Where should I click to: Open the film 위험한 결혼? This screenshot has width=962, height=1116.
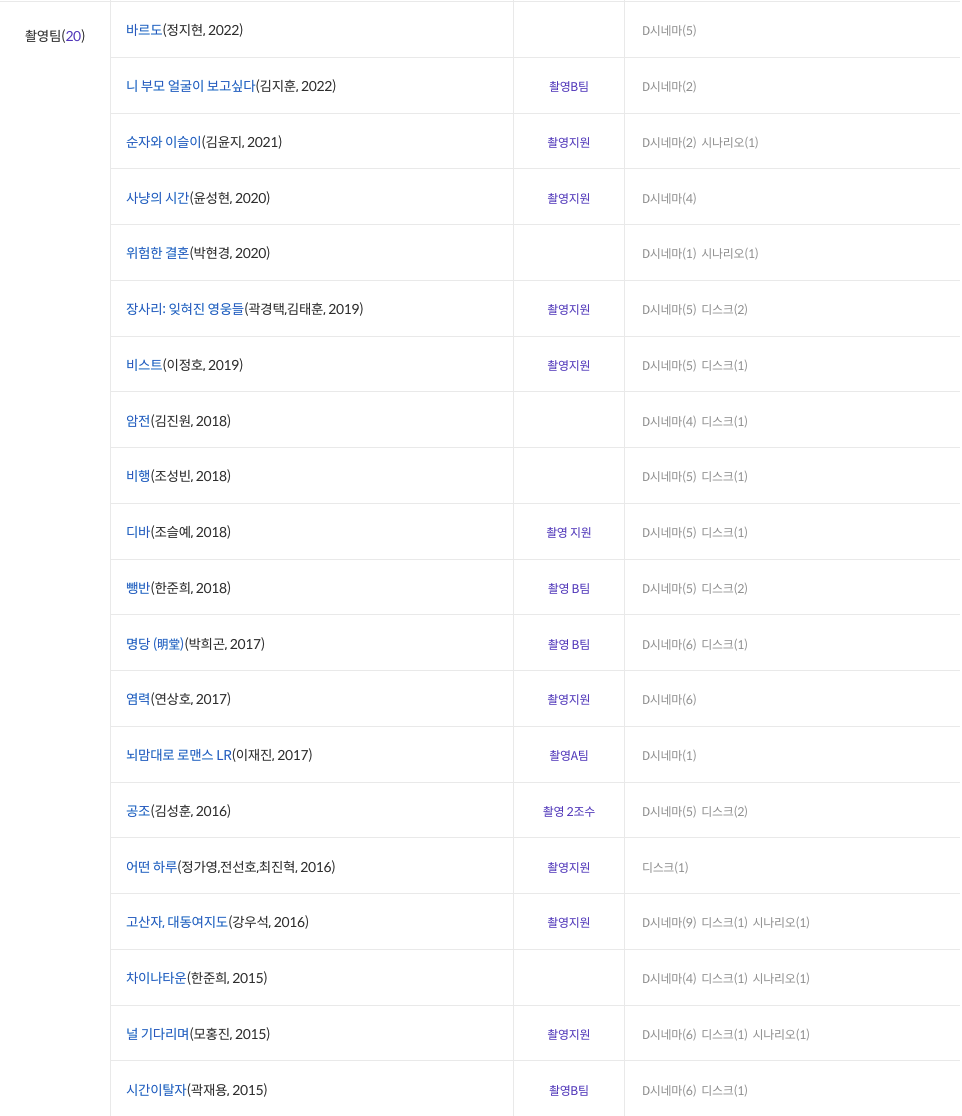point(158,253)
